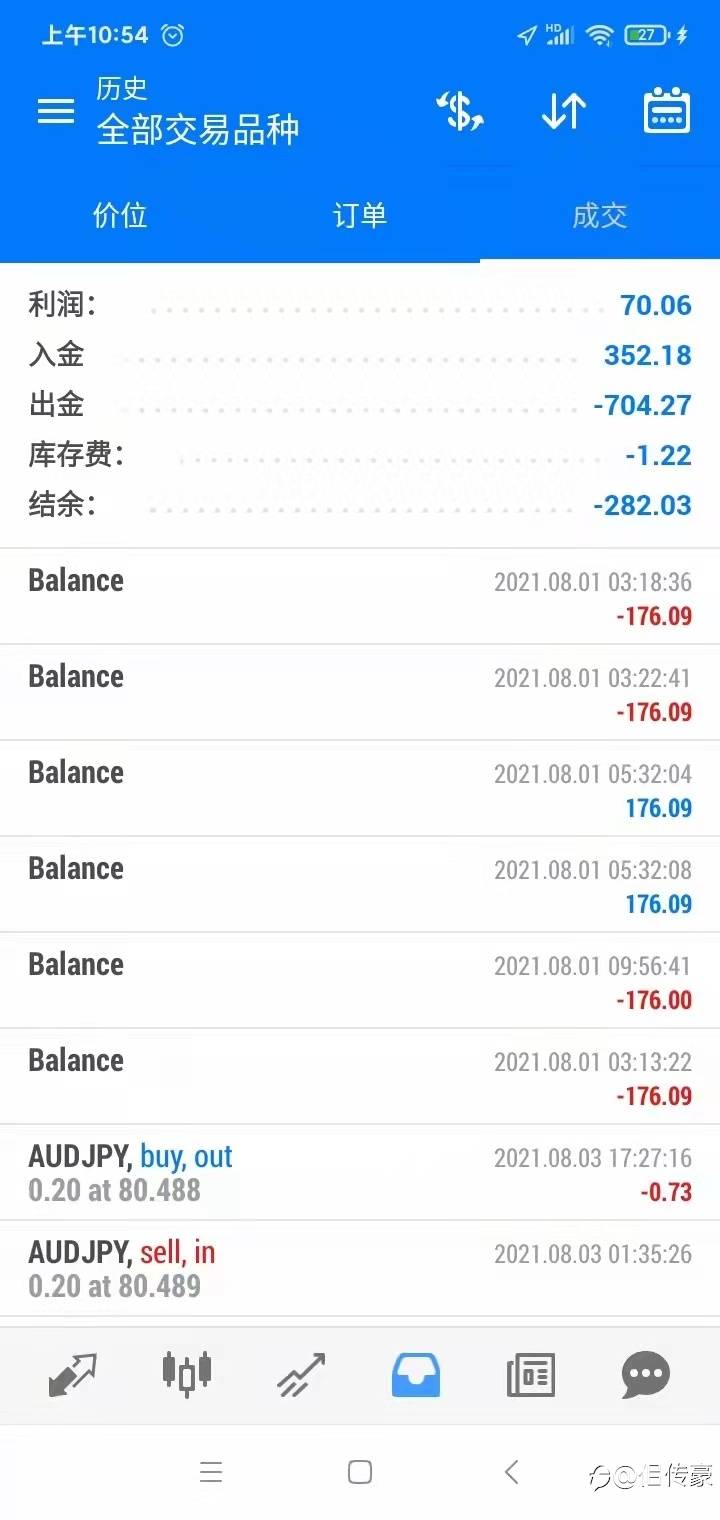Select the 成交 tab
Viewport: 720px width, 1520px height.
(x=600, y=215)
